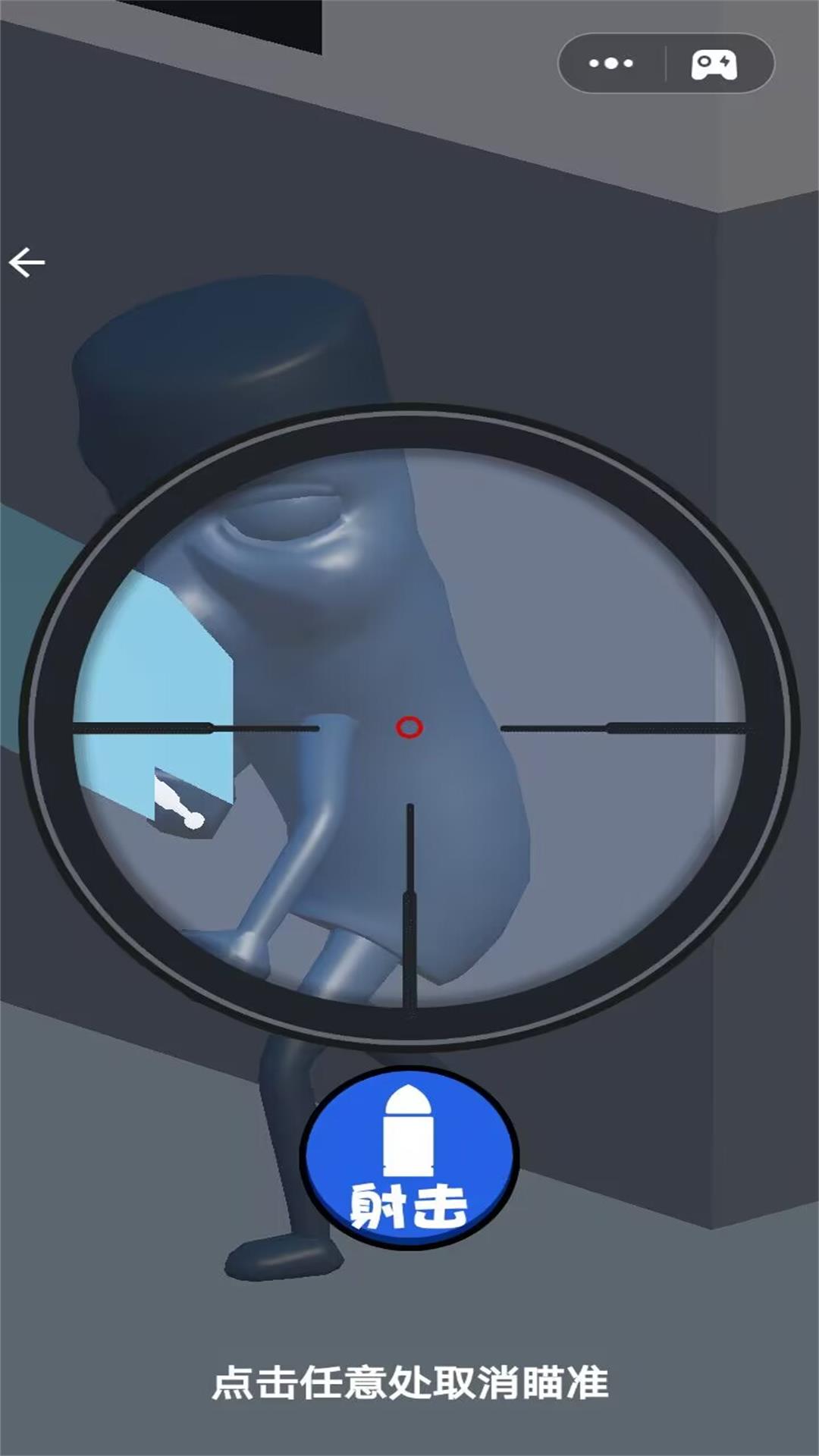Go back with the left arrow

(27, 262)
